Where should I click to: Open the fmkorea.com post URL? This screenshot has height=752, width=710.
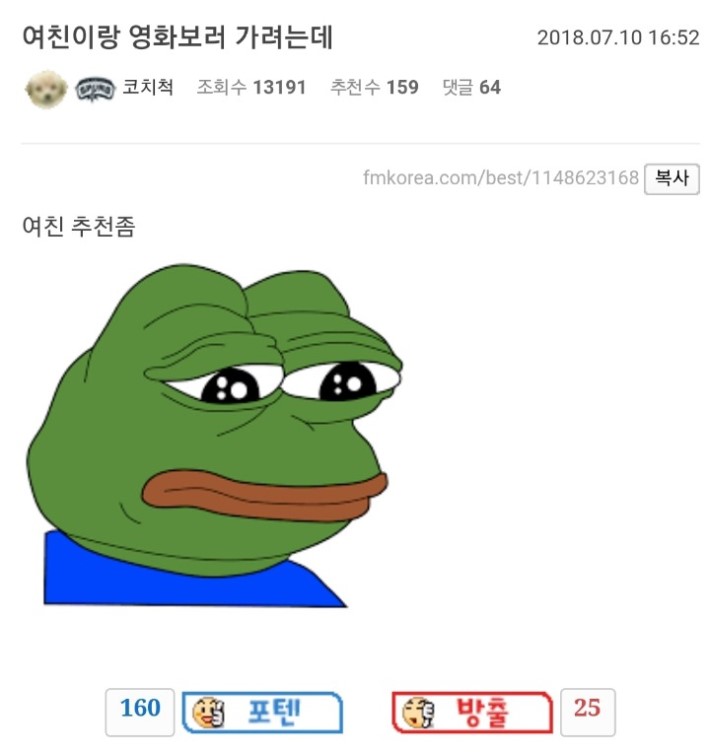(x=500, y=178)
